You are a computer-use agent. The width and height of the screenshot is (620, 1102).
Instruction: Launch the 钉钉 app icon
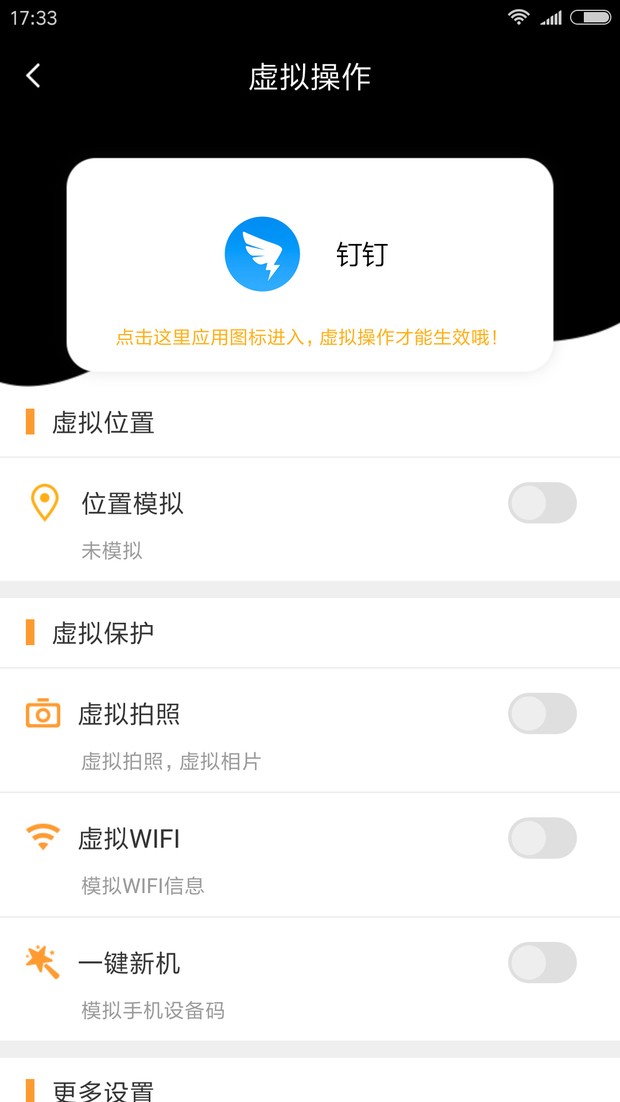coord(262,254)
